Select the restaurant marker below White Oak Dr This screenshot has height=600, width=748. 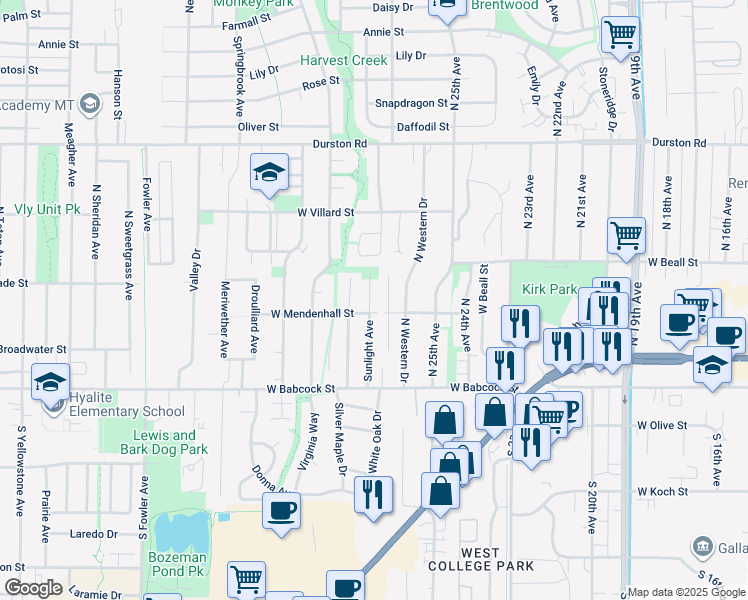[373, 494]
